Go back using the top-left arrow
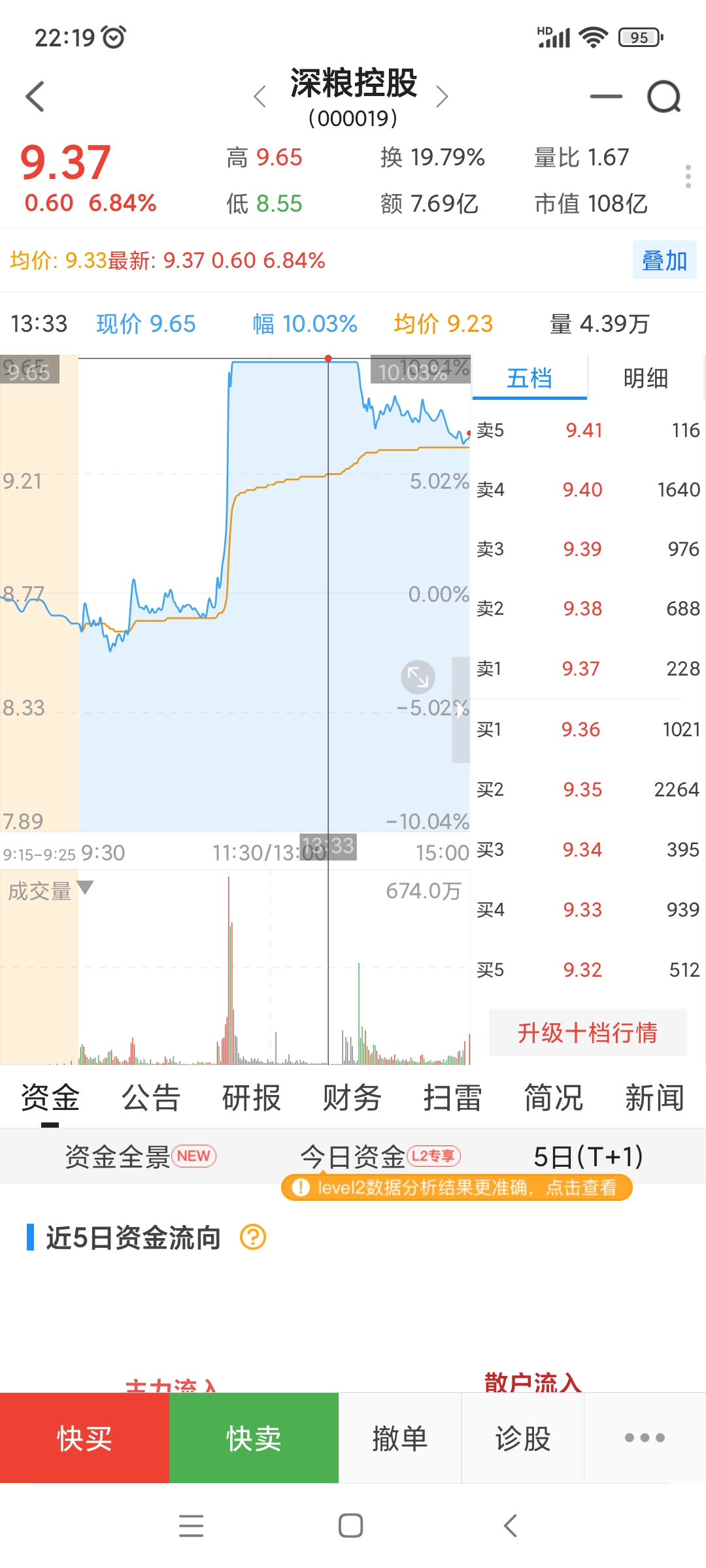 point(35,97)
